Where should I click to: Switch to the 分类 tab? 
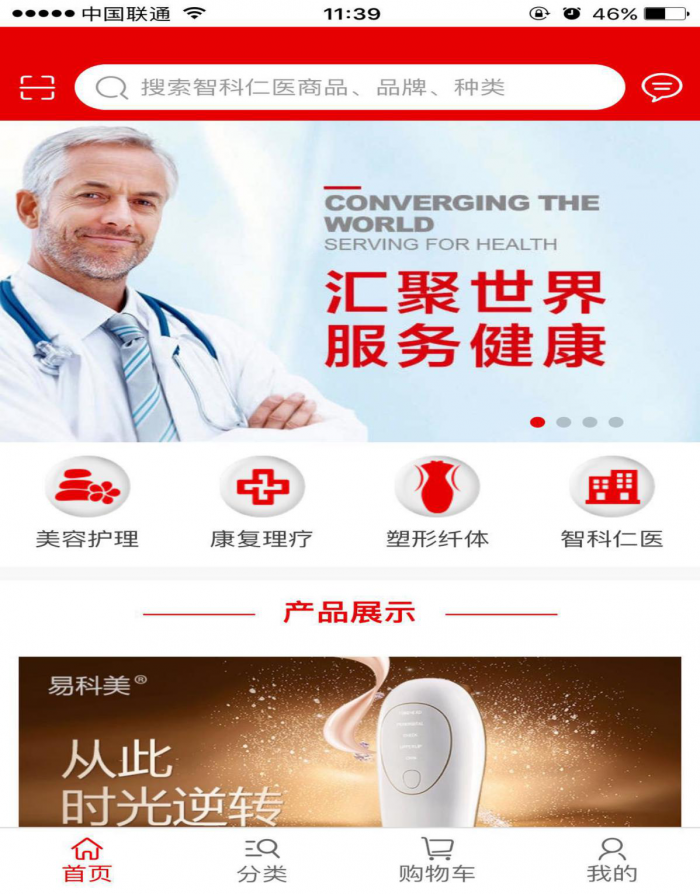click(262, 860)
